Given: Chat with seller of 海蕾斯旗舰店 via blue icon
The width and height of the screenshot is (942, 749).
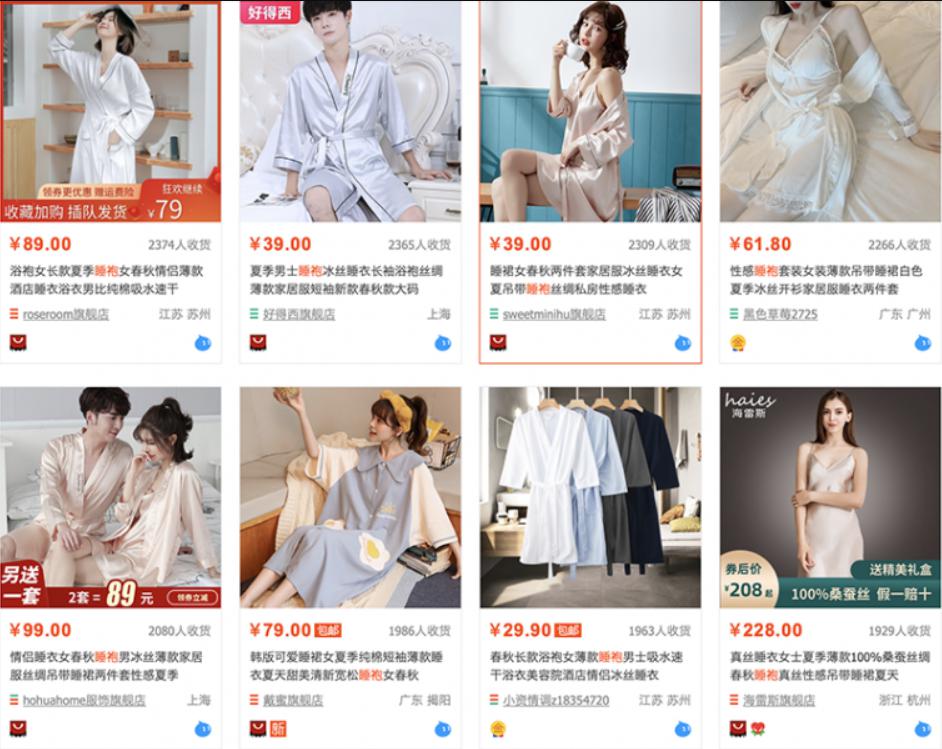Looking at the screenshot, I should coord(922,729).
